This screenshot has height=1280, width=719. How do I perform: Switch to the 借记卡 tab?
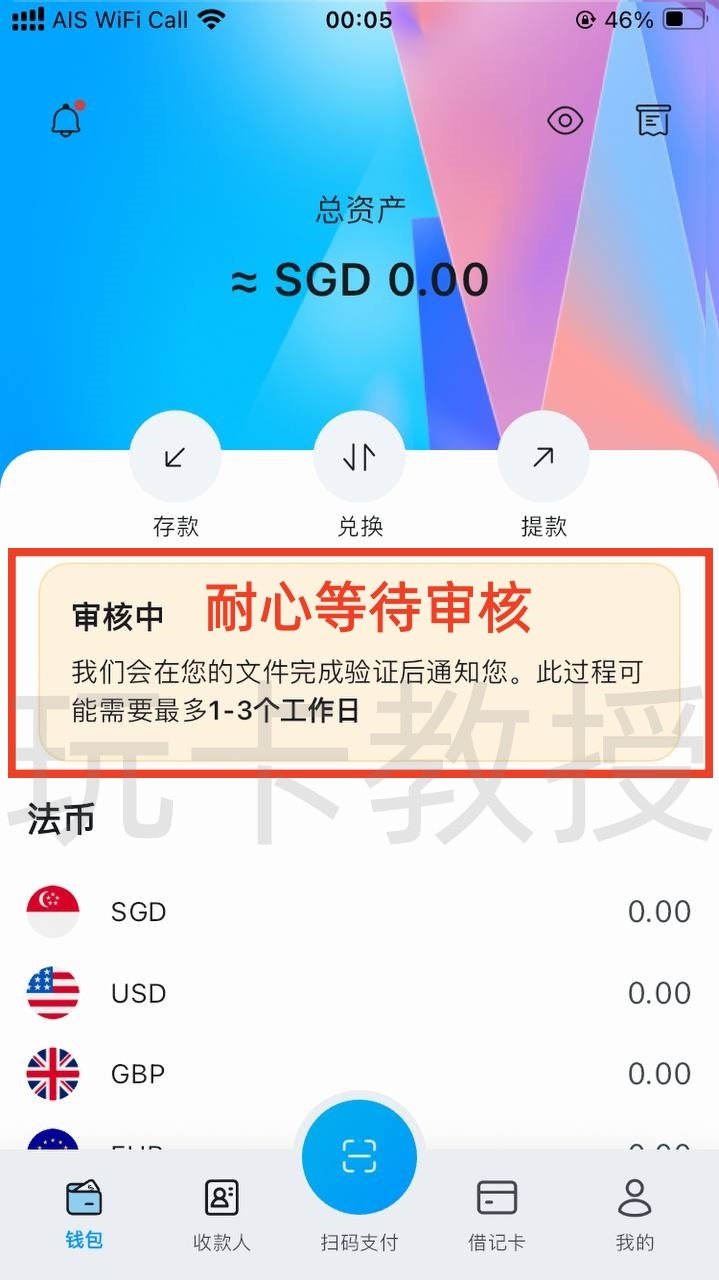tap(497, 1212)
